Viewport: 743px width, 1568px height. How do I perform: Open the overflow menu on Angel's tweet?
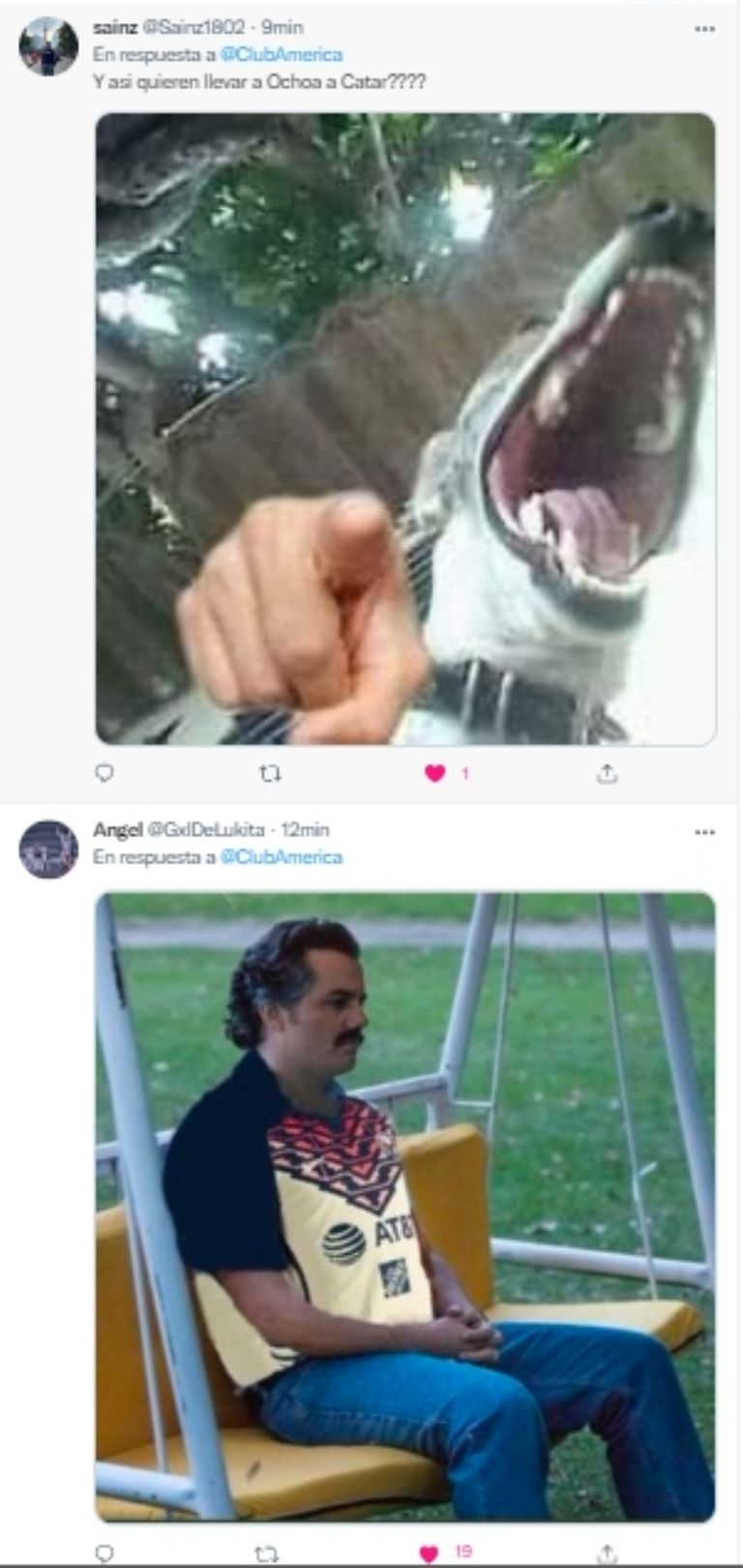(x=704, y=831)
